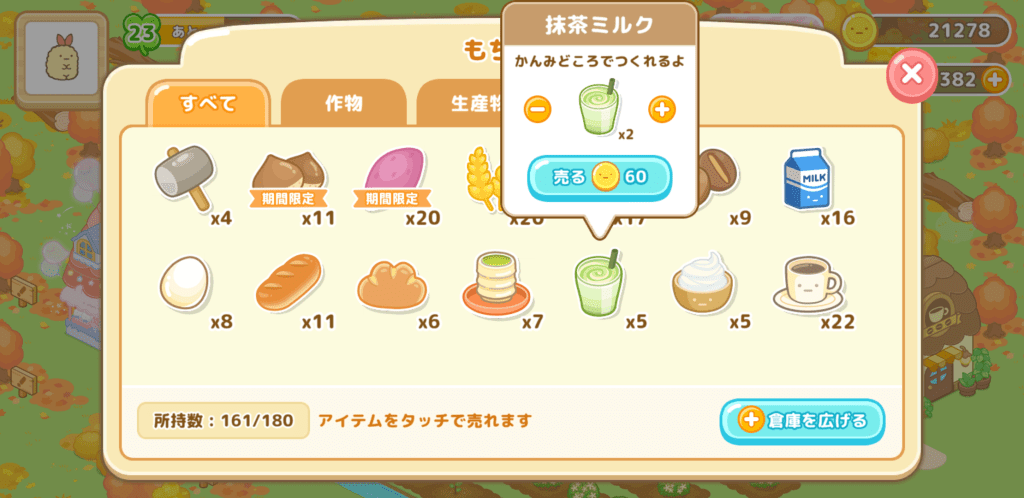Screen dimensions: 1024x498
Task: Select the pancake stack item
Action: (497, 284)
